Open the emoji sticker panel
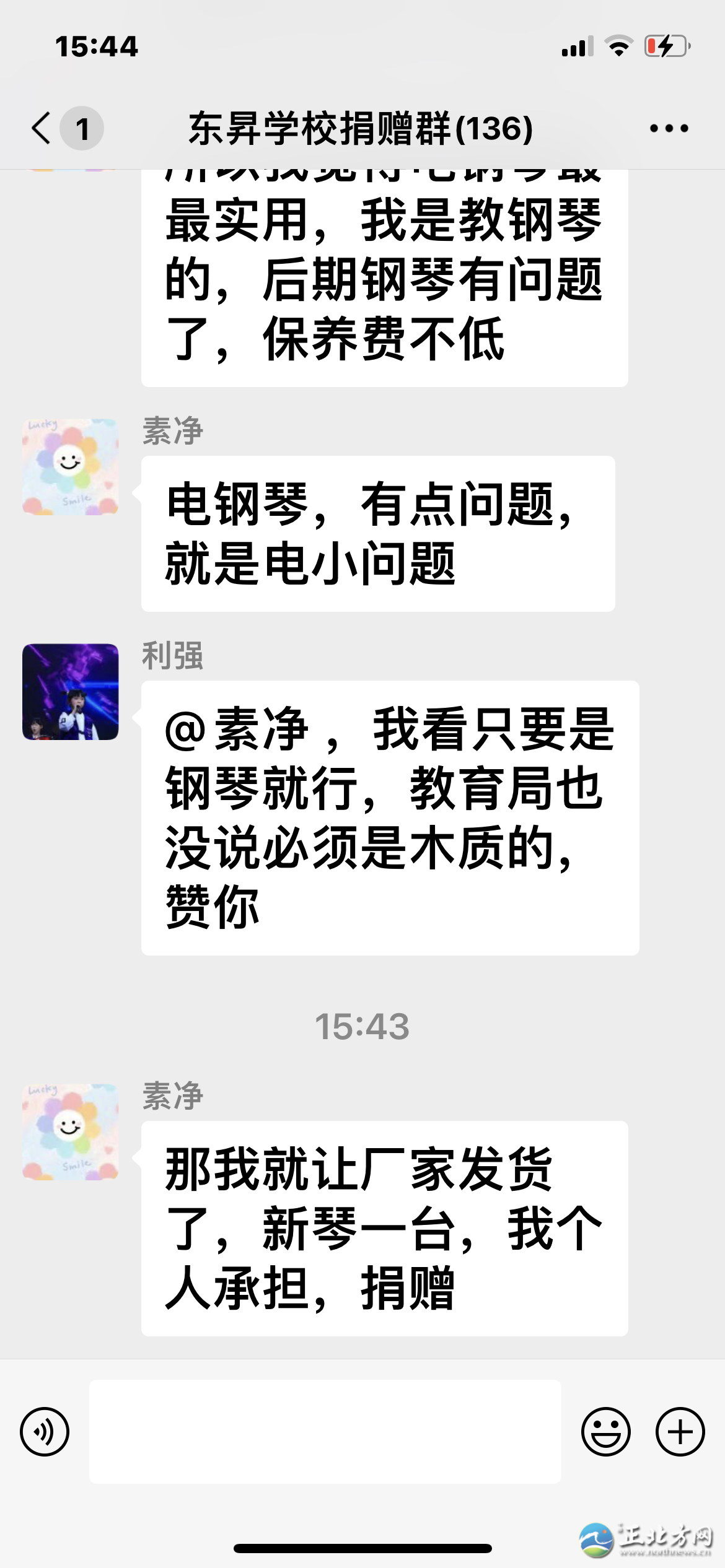Viewport: 725px width, 1568px height. (605, 1431)
